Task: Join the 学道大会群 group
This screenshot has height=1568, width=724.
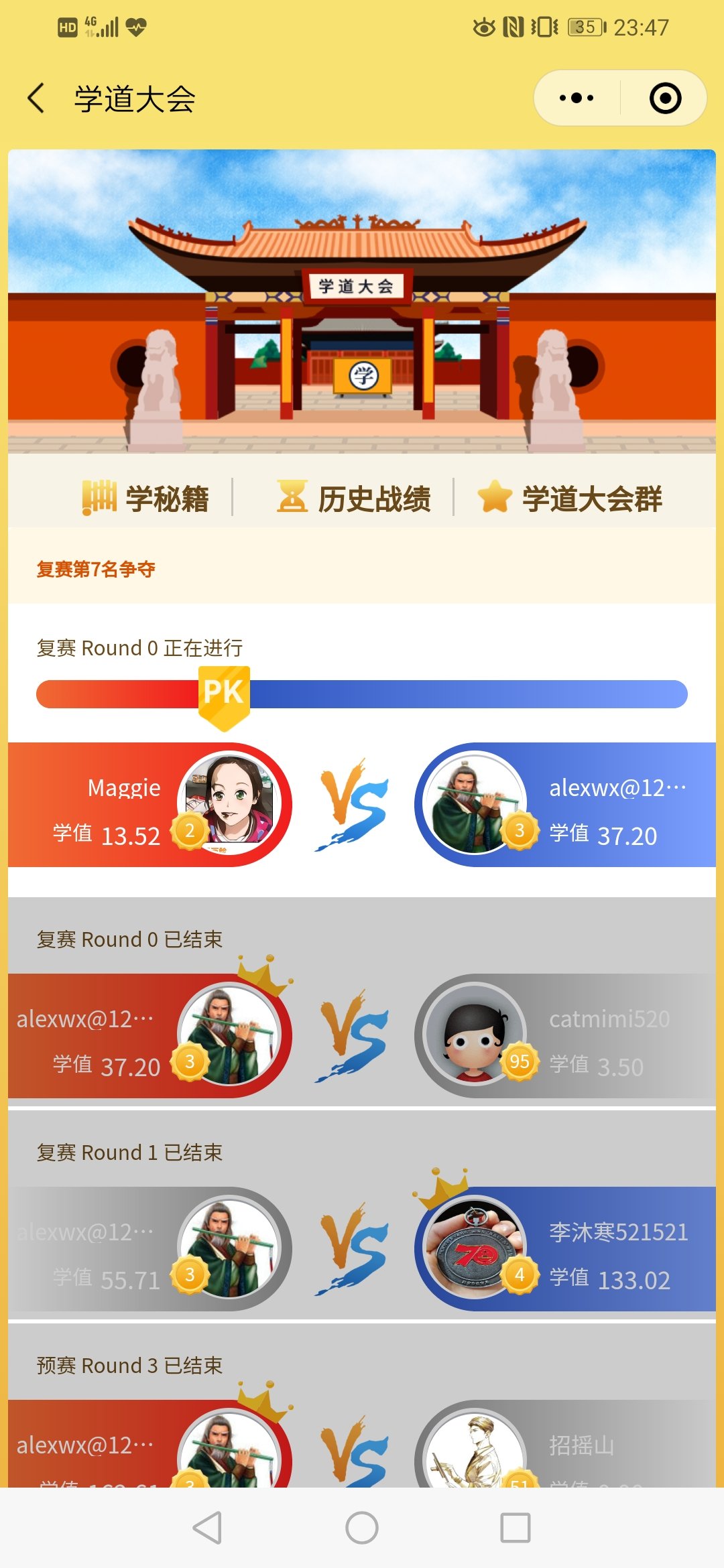Action: click(x=570, y=498)
